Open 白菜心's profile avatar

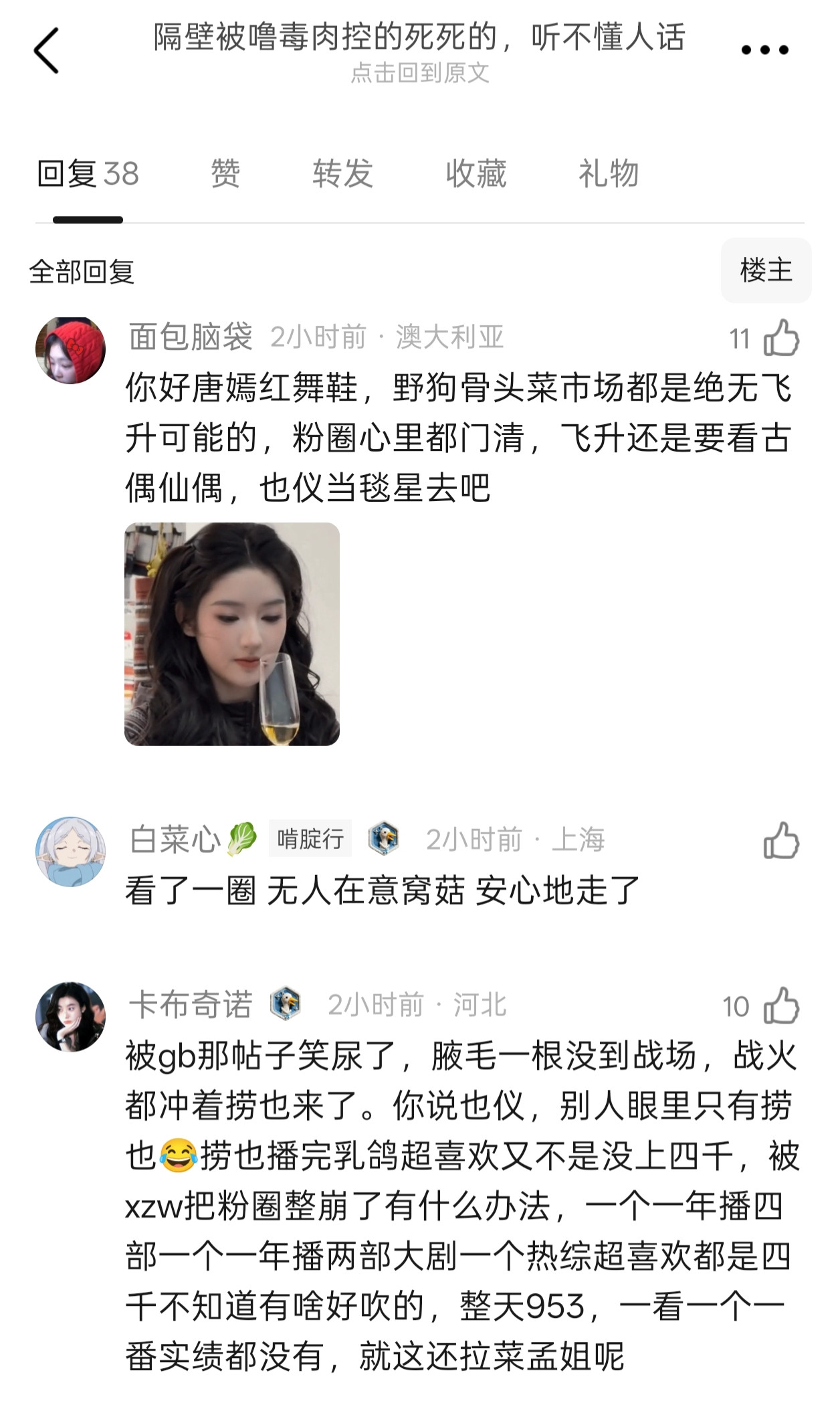70,852
